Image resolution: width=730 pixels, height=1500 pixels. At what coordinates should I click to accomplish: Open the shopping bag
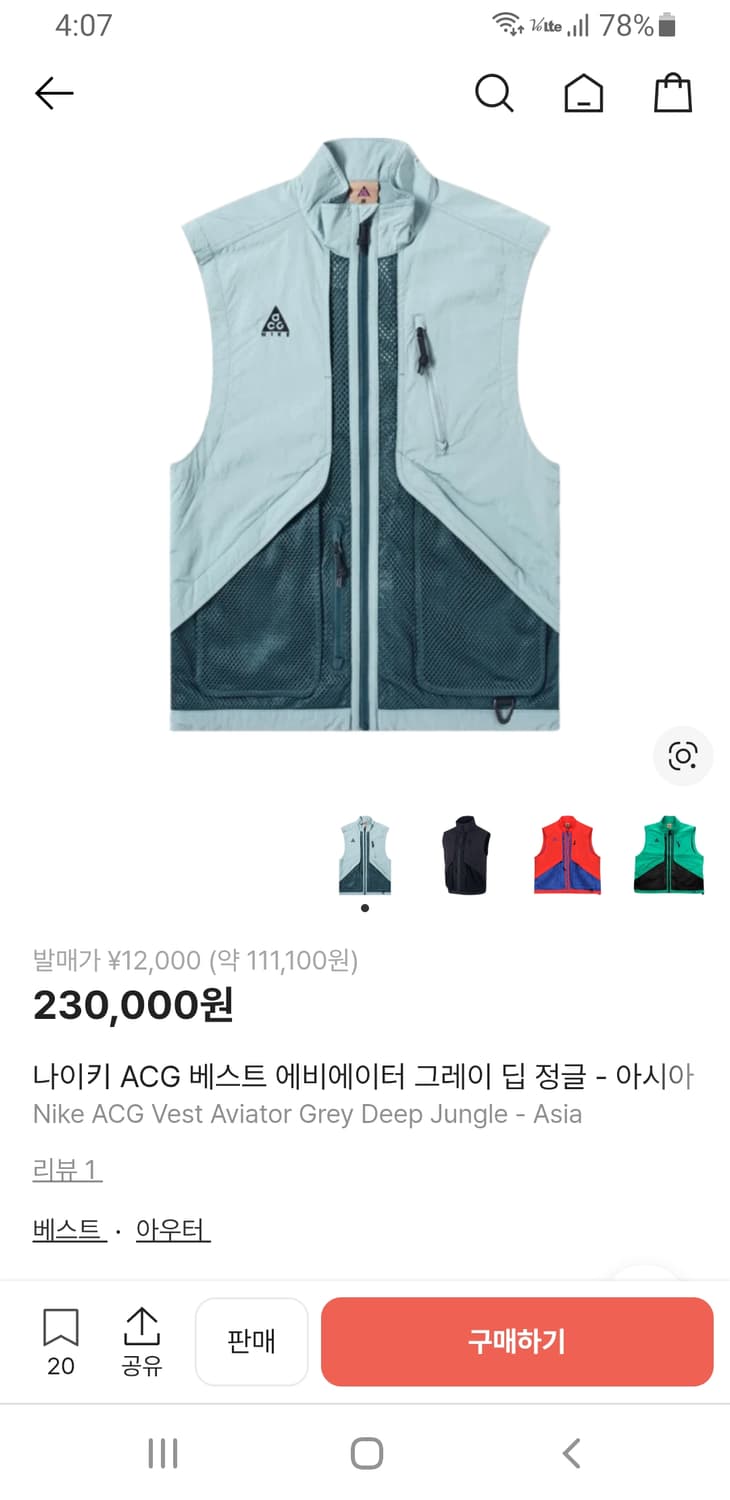pos(672,92)
